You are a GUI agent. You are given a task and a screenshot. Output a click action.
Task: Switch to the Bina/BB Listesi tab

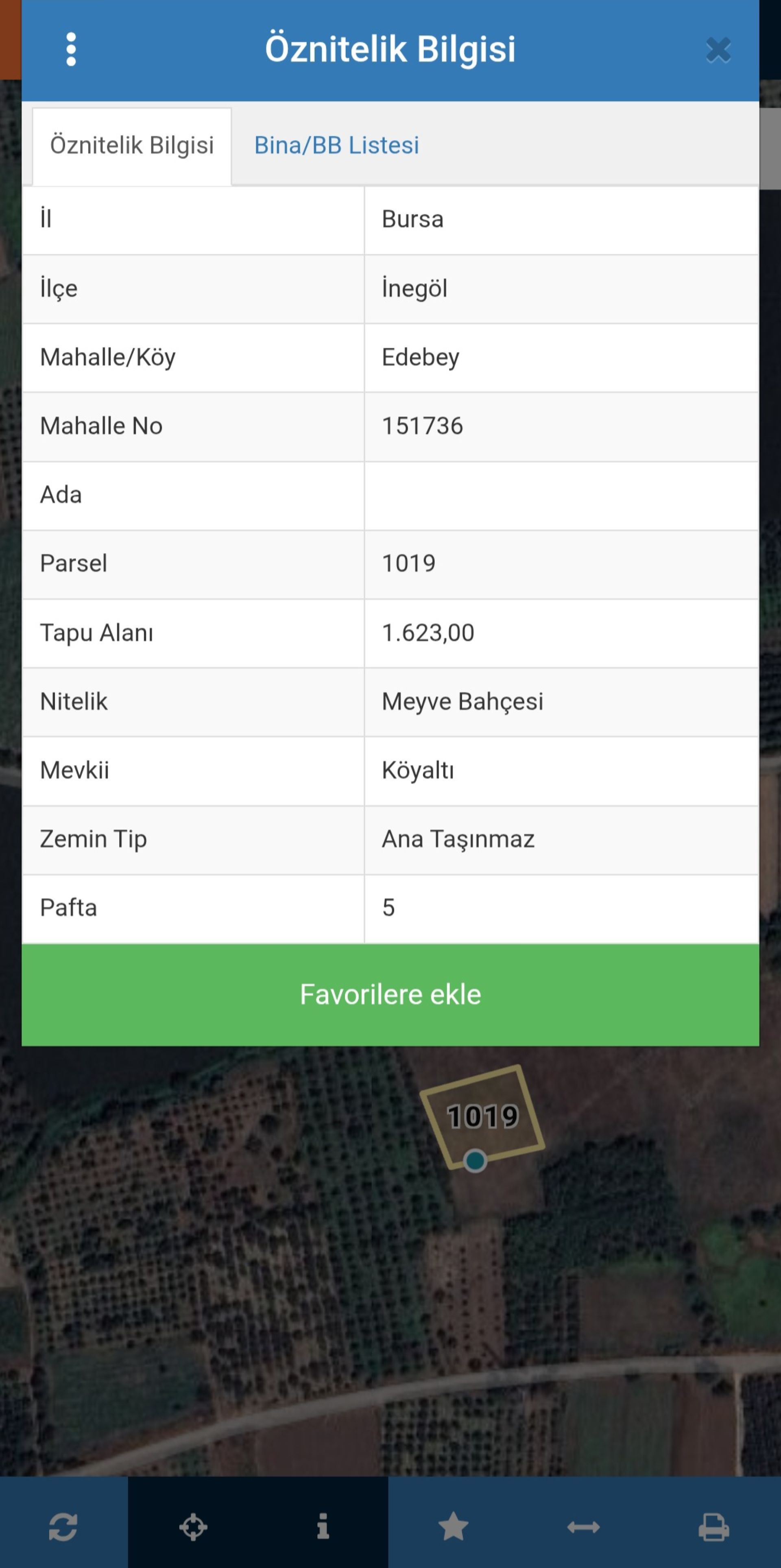point(337,146)
